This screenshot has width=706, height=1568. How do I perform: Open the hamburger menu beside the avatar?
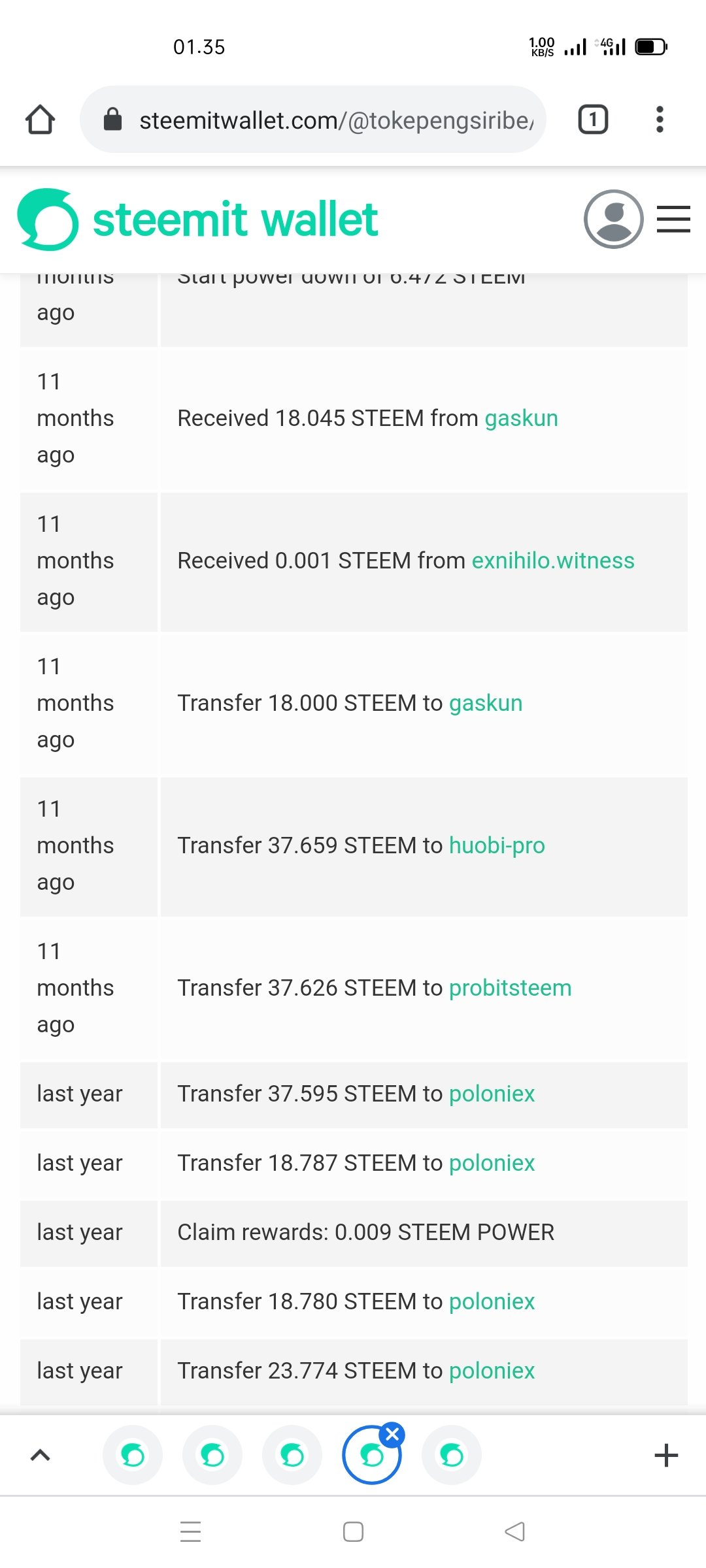[673, 219]
